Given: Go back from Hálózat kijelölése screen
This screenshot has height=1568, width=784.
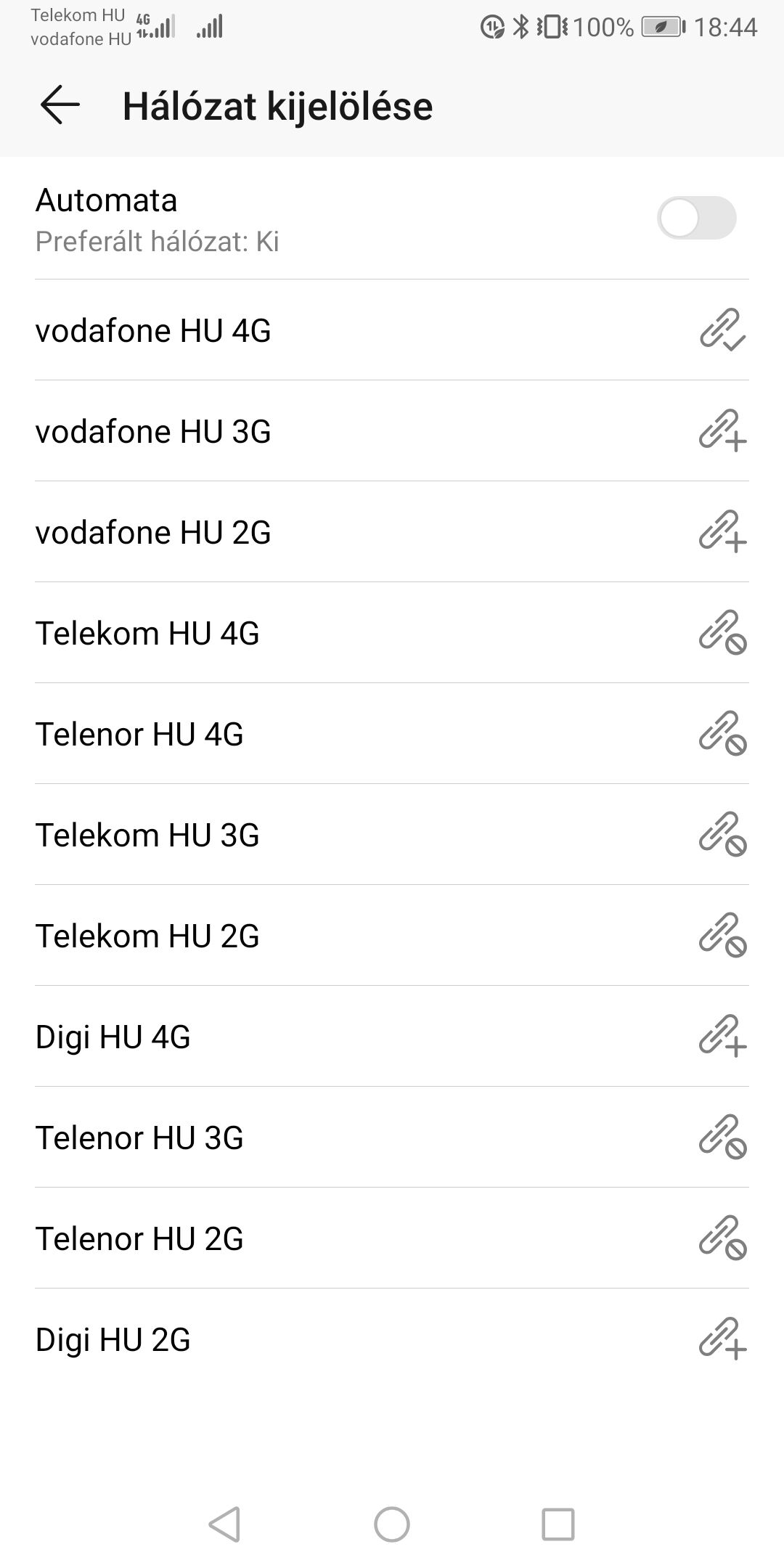Looking at the screenshot, I should (x=60, y=105).
